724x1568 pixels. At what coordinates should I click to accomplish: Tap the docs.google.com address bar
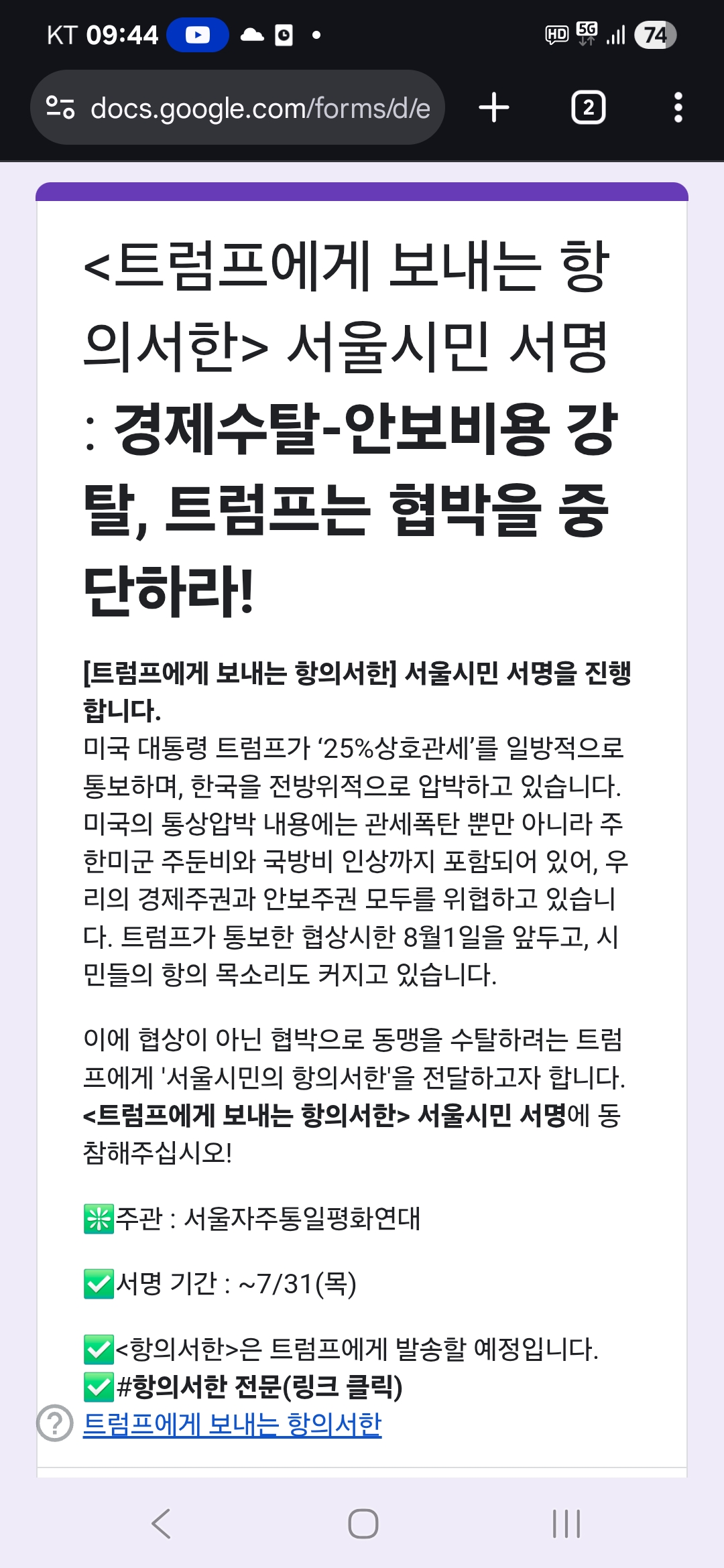[x=237, y=108]
